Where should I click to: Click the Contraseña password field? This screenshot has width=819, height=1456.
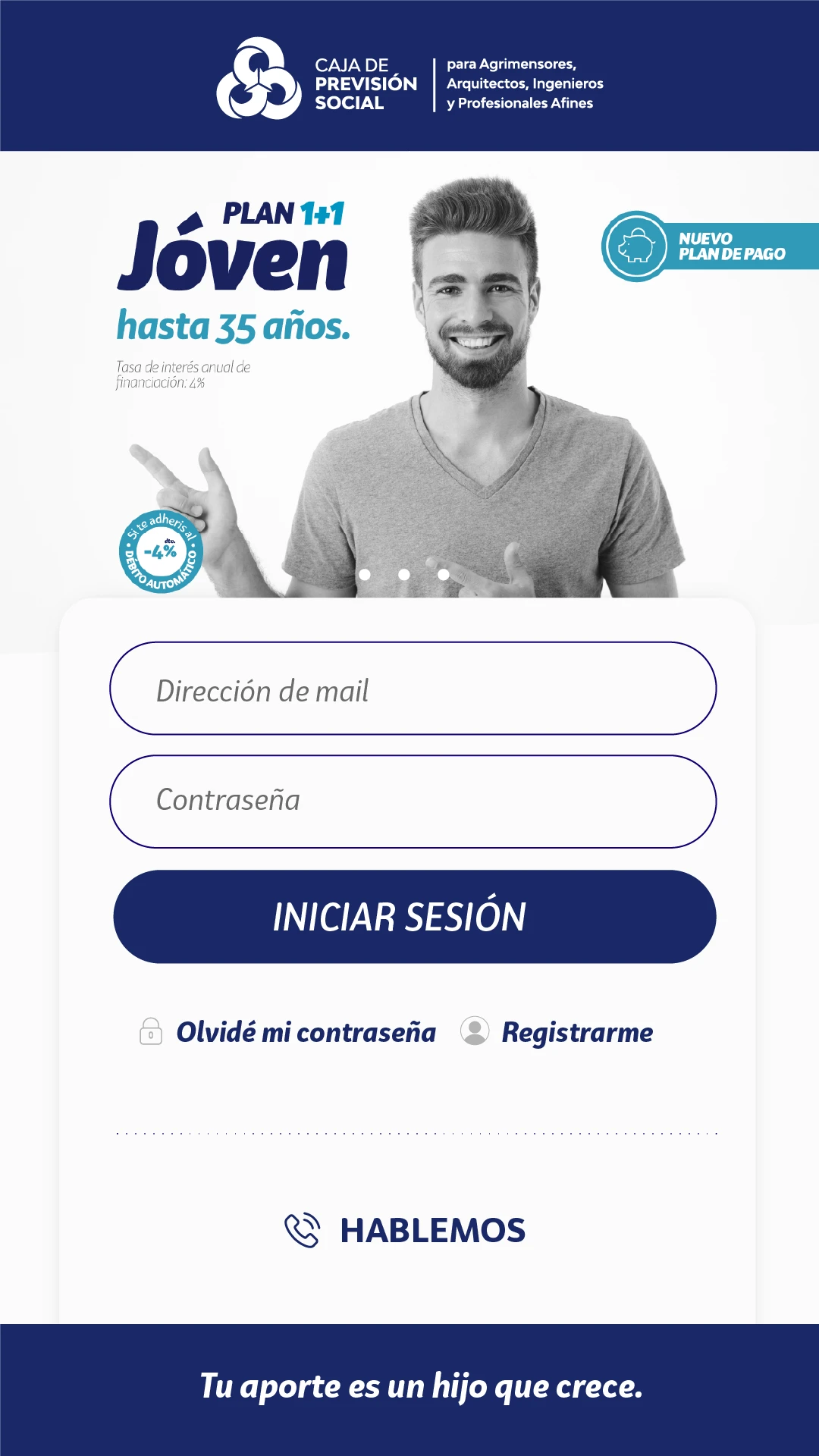click(413, 800)
